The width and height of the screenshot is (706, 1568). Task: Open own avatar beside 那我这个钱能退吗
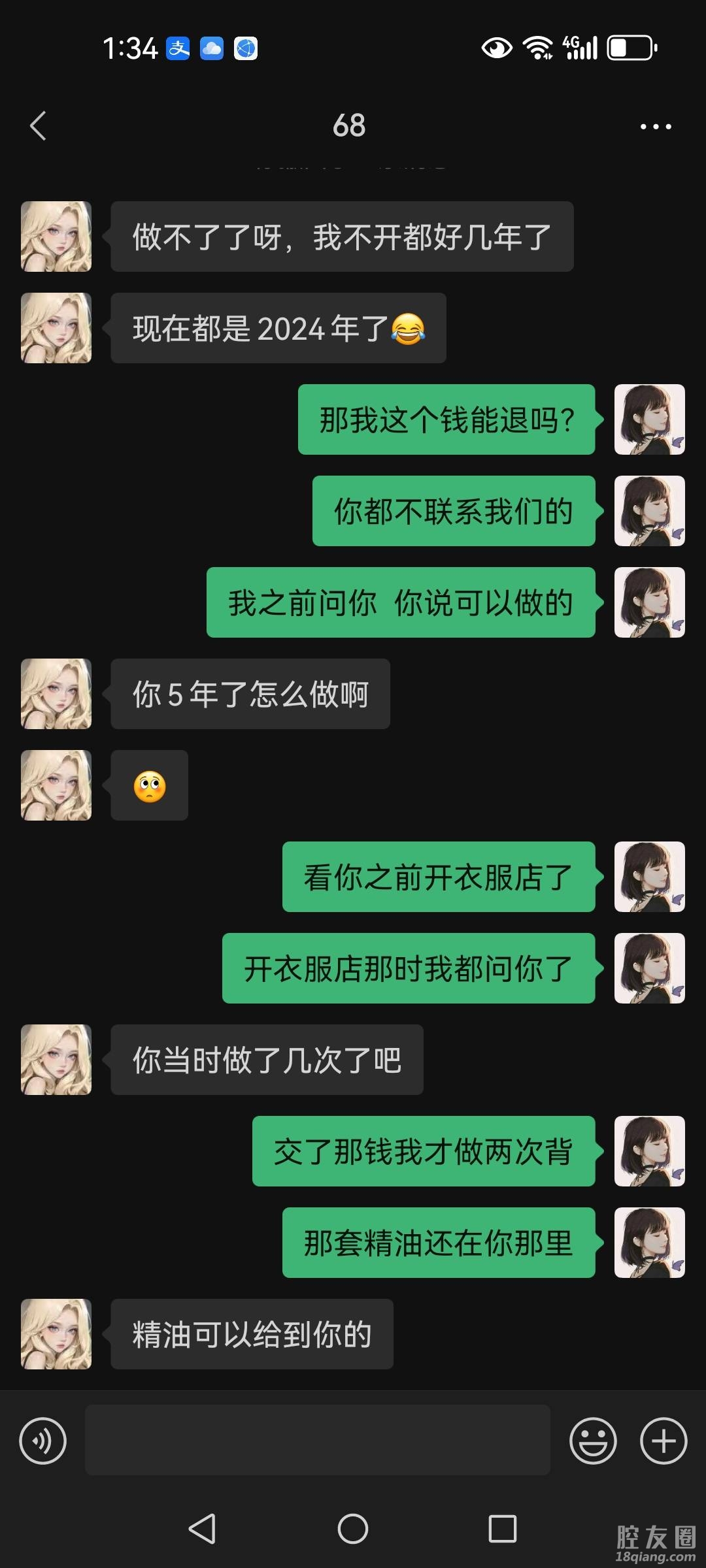tap(649, 419)
